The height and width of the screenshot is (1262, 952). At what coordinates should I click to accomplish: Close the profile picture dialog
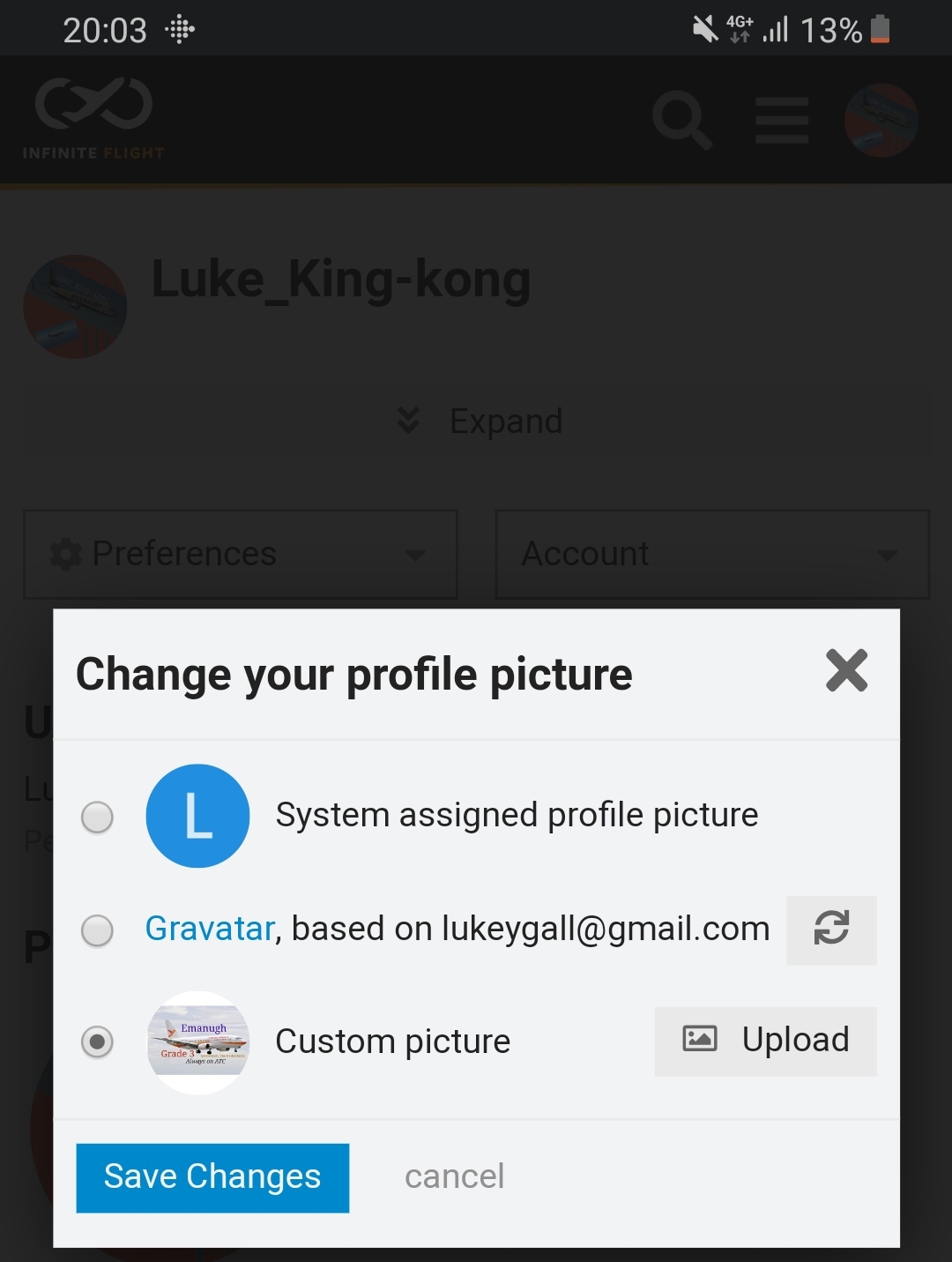pos(846,670)
